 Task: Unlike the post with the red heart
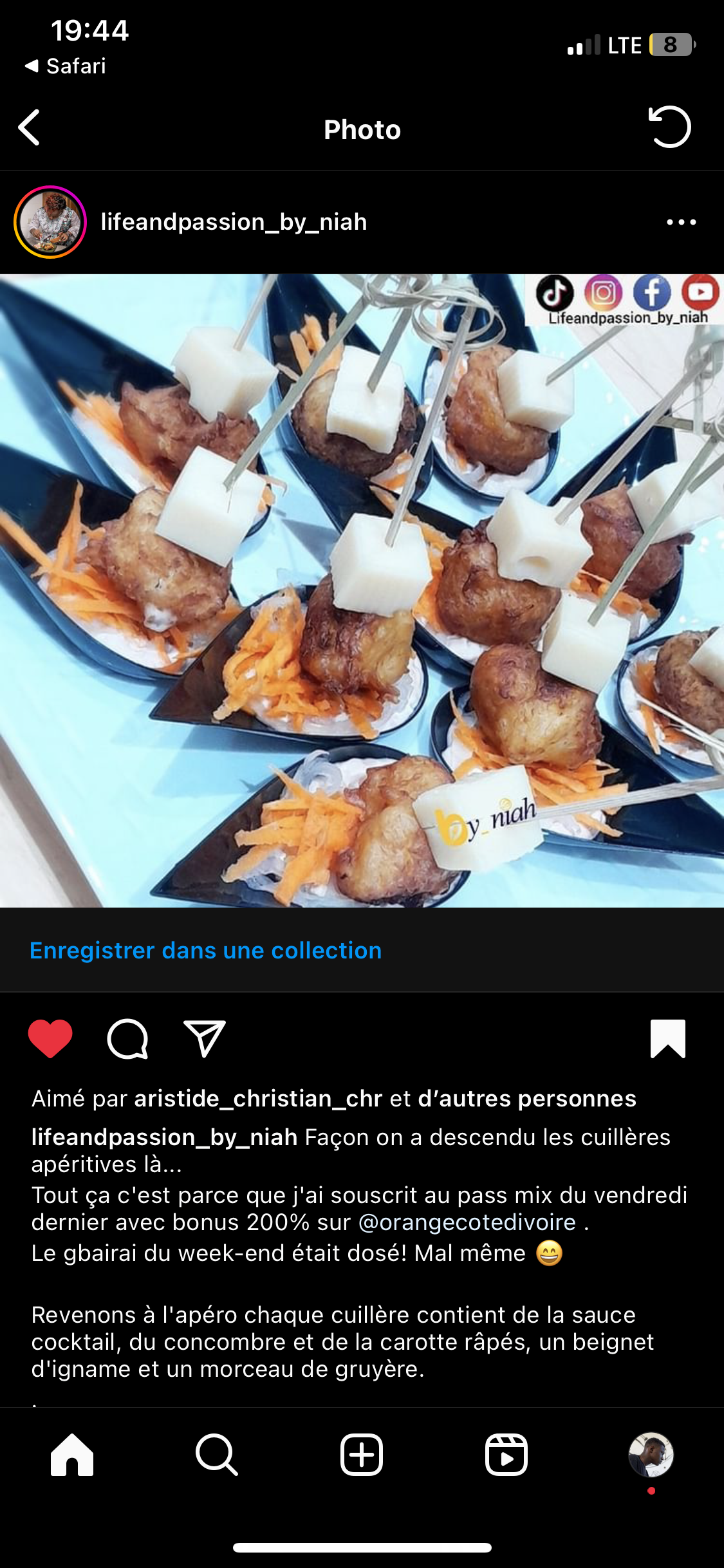50,1038
